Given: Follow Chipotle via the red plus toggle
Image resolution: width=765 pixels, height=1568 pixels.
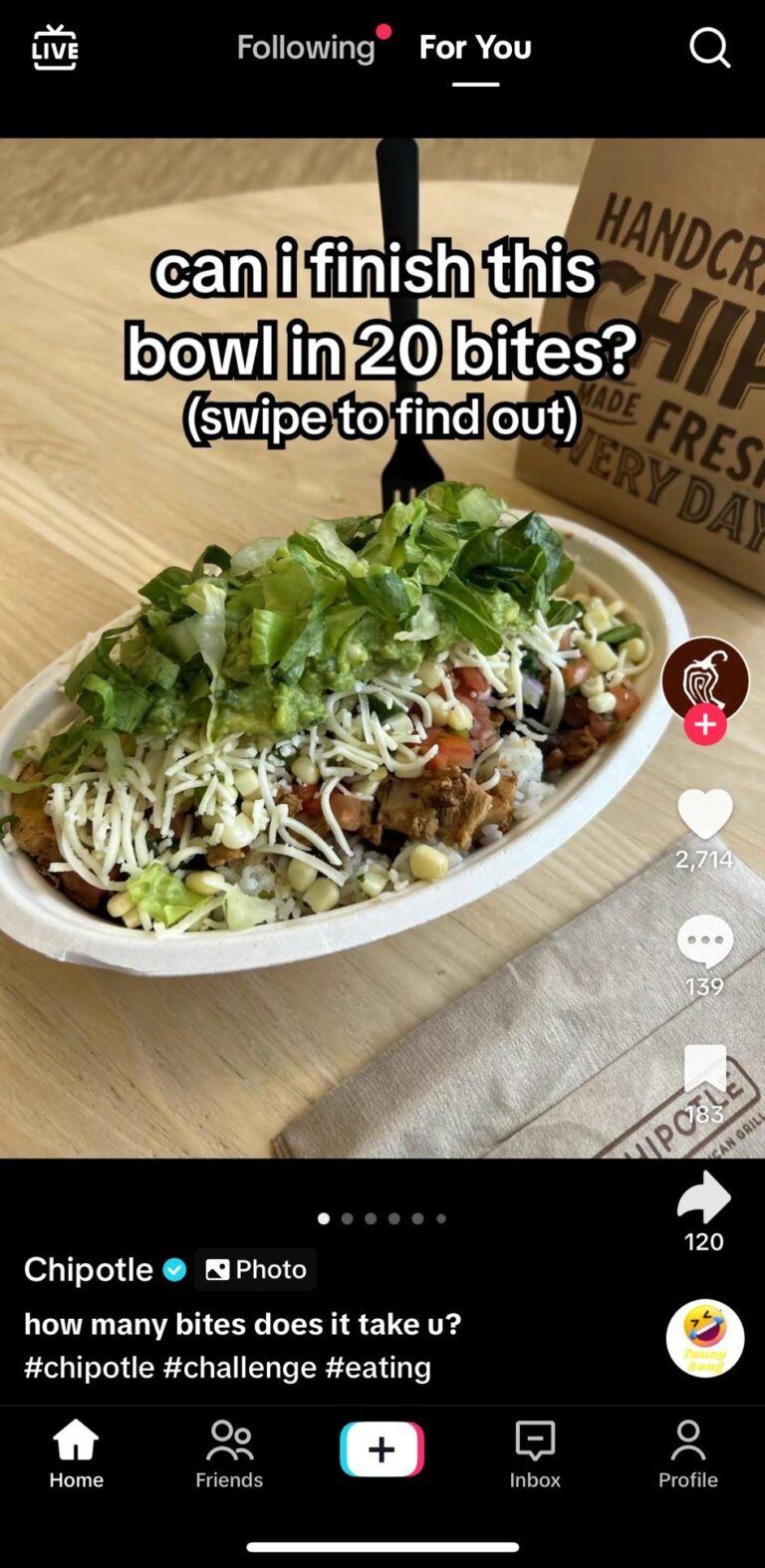Looking at the screenshot, I should 705,725.
